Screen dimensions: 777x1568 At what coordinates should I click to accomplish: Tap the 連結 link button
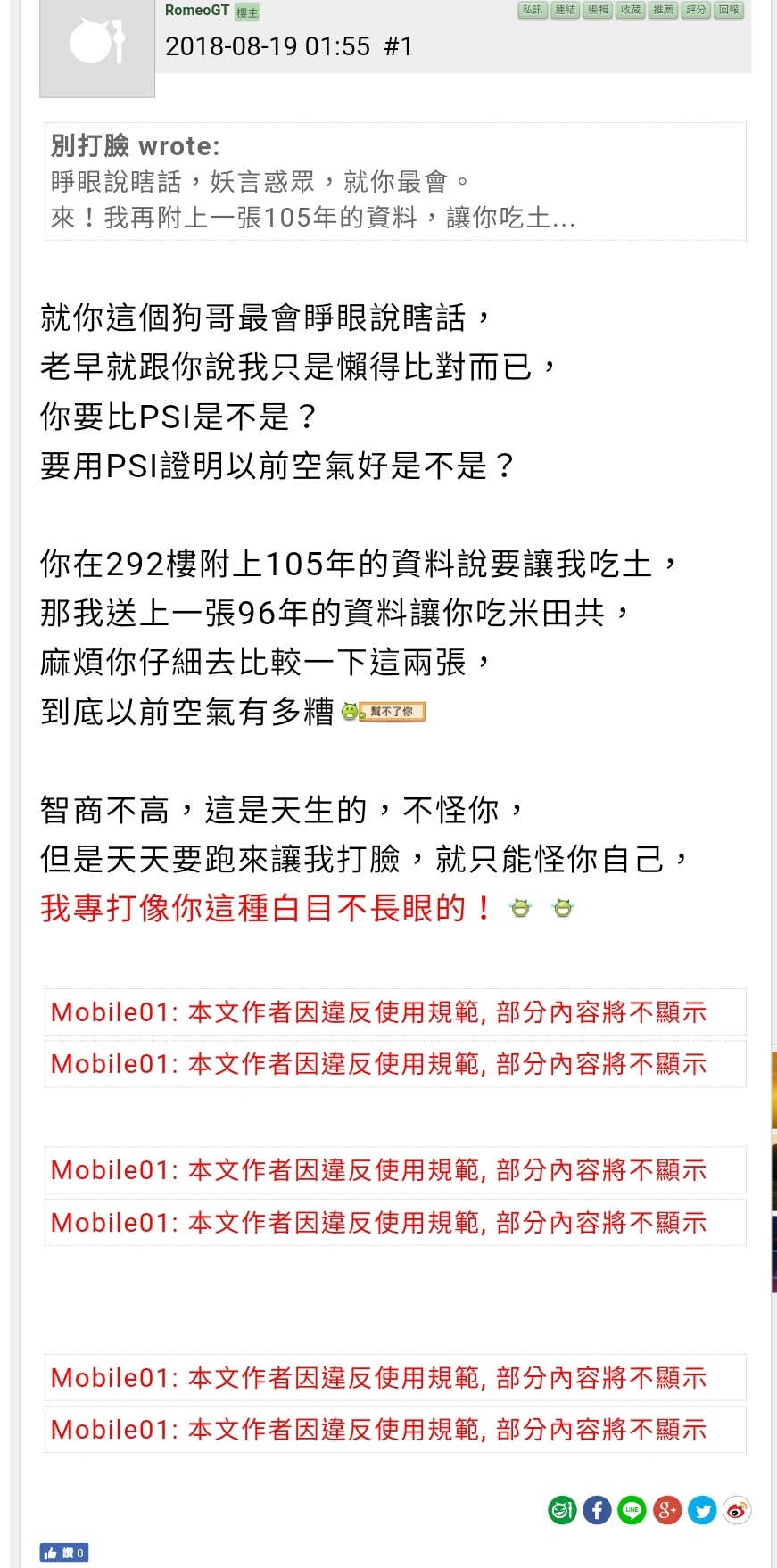(566, 10)
